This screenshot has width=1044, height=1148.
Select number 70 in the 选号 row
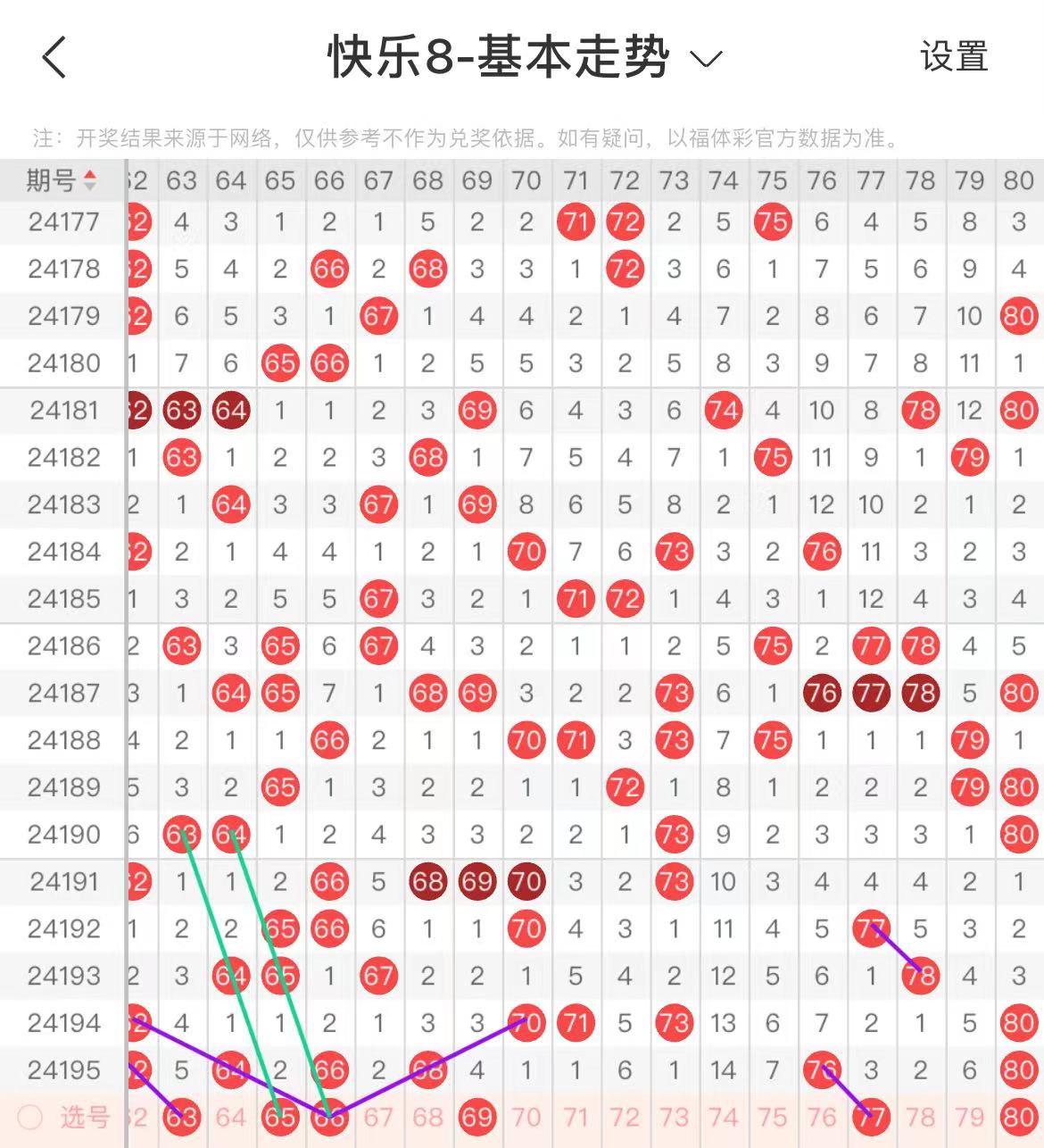(526, 1117)
